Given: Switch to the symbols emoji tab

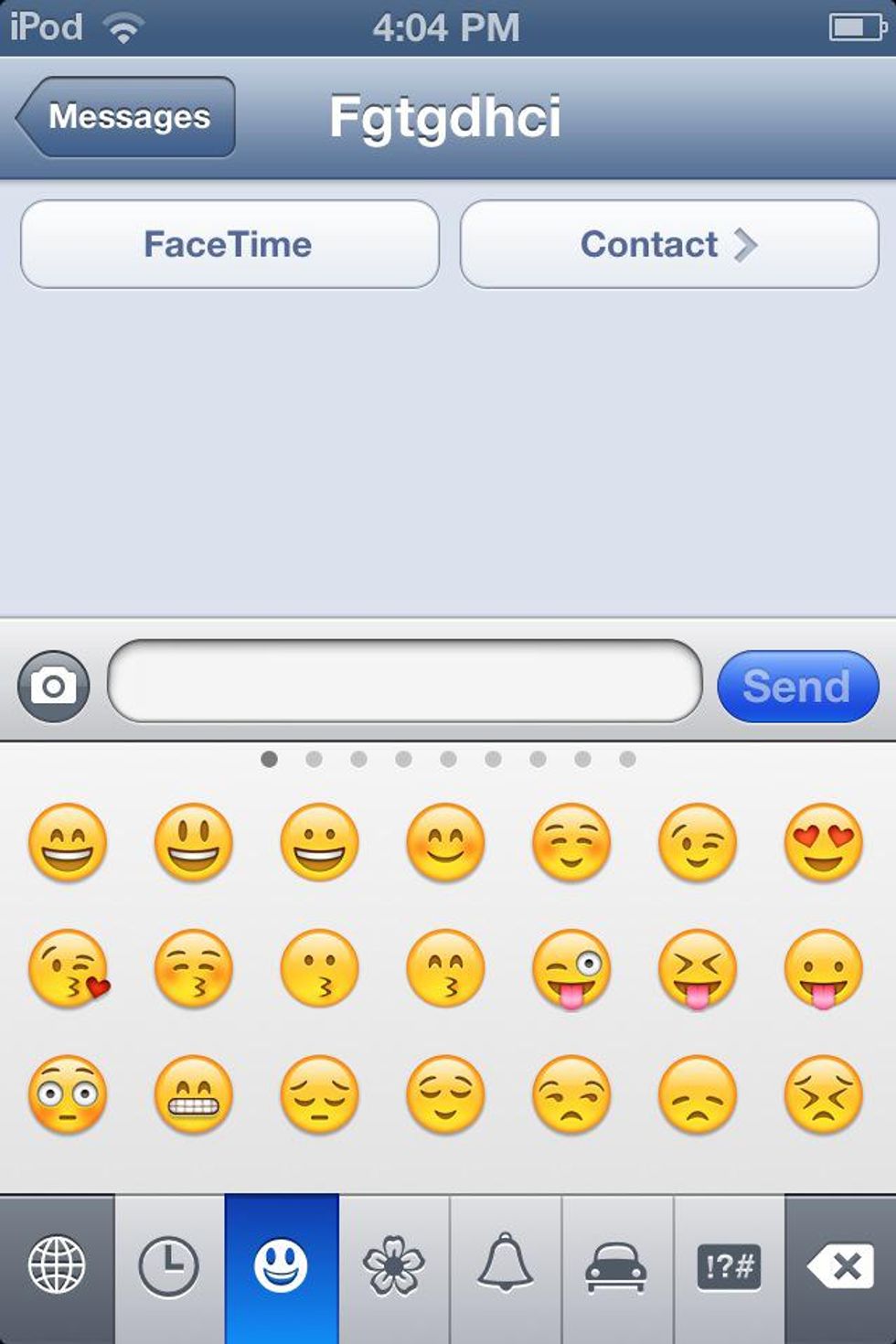Looking at the screenshot, I should point(729,1267).
